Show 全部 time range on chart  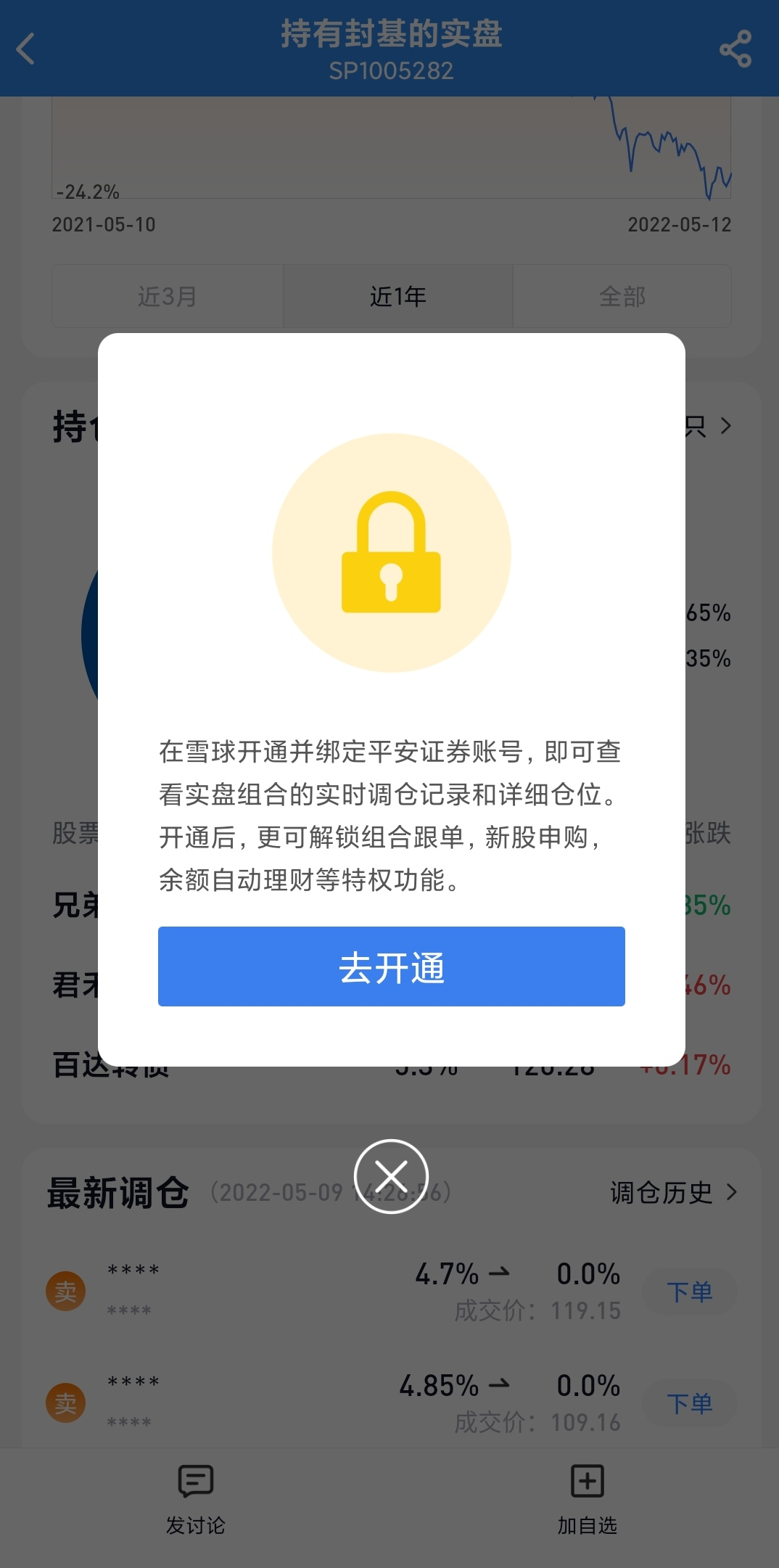(x=622, y=296)
